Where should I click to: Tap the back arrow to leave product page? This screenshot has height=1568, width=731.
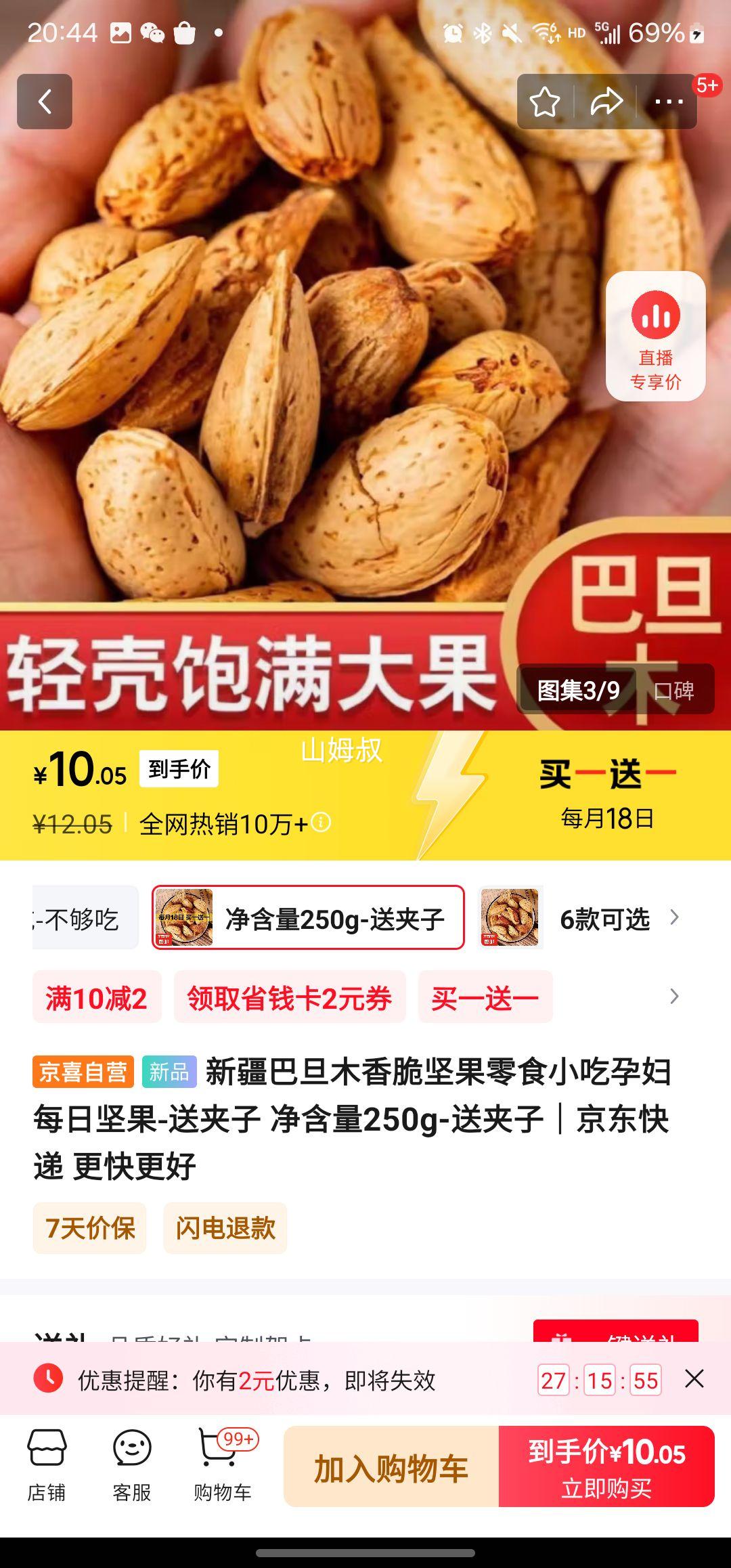[45, 100]
